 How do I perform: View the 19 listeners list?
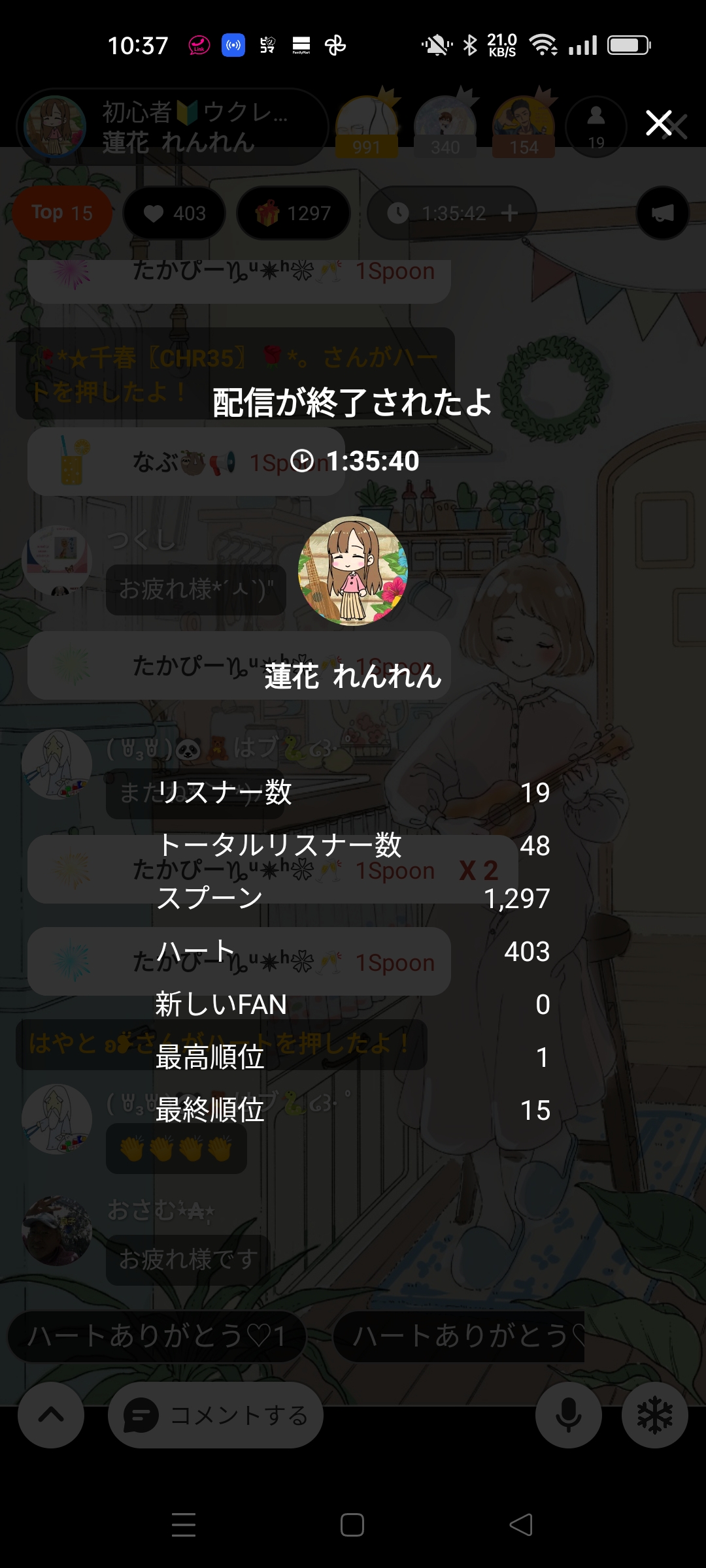tap(596, 127)
